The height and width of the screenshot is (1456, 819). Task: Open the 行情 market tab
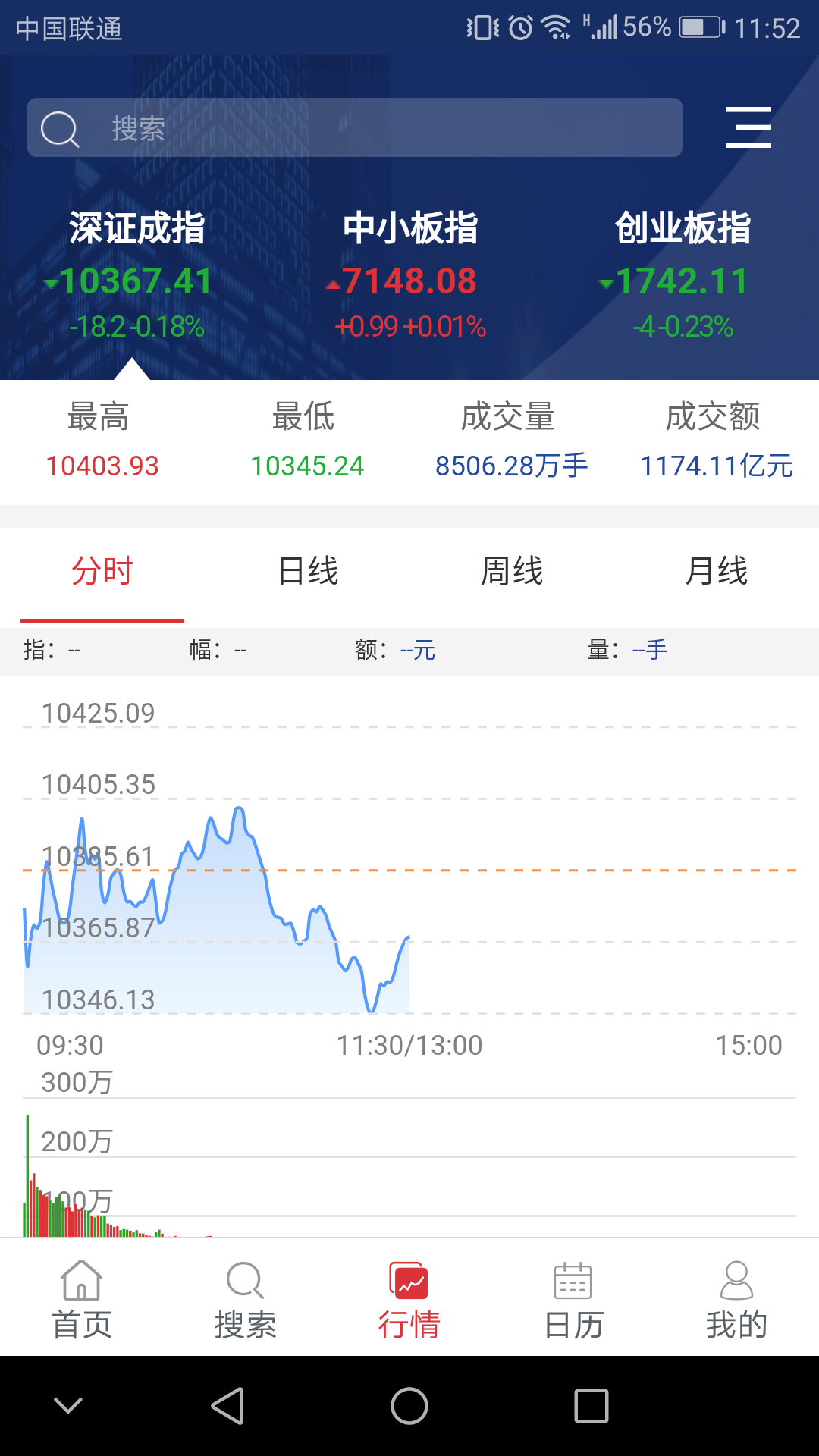pyautogui.click(x=409, y=1299)
